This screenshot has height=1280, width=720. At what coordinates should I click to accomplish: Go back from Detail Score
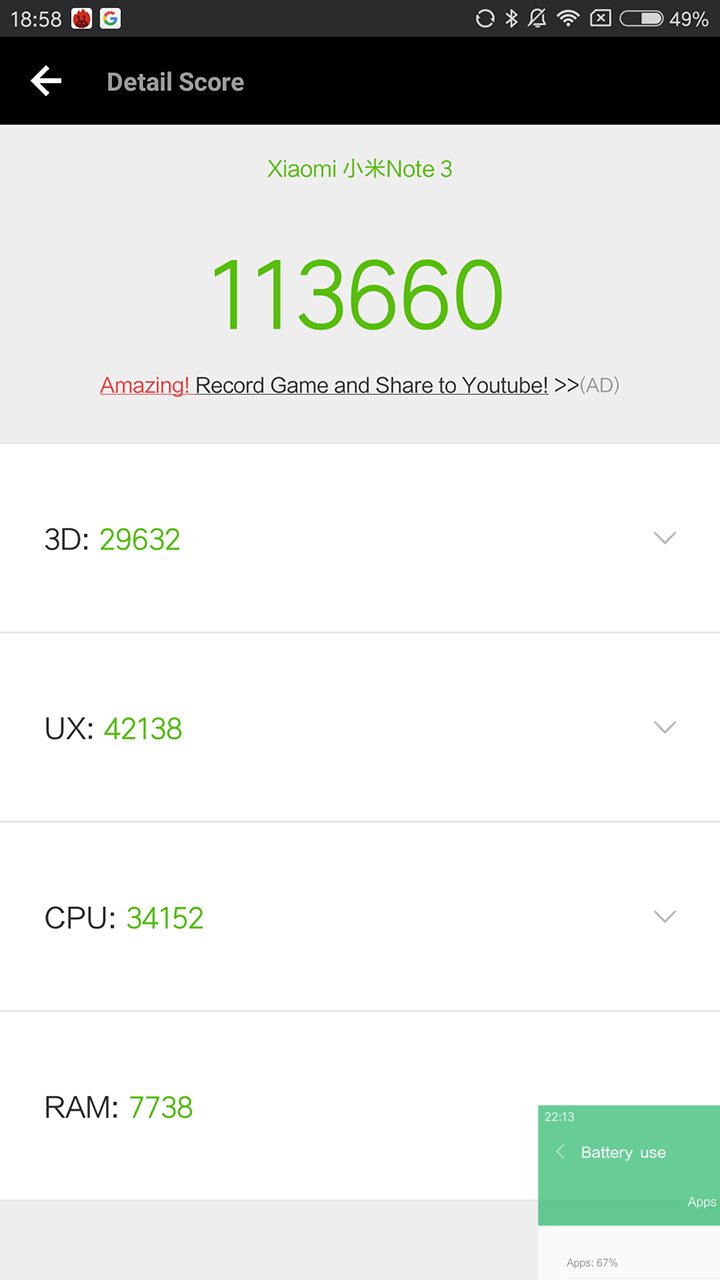point(46,81)
